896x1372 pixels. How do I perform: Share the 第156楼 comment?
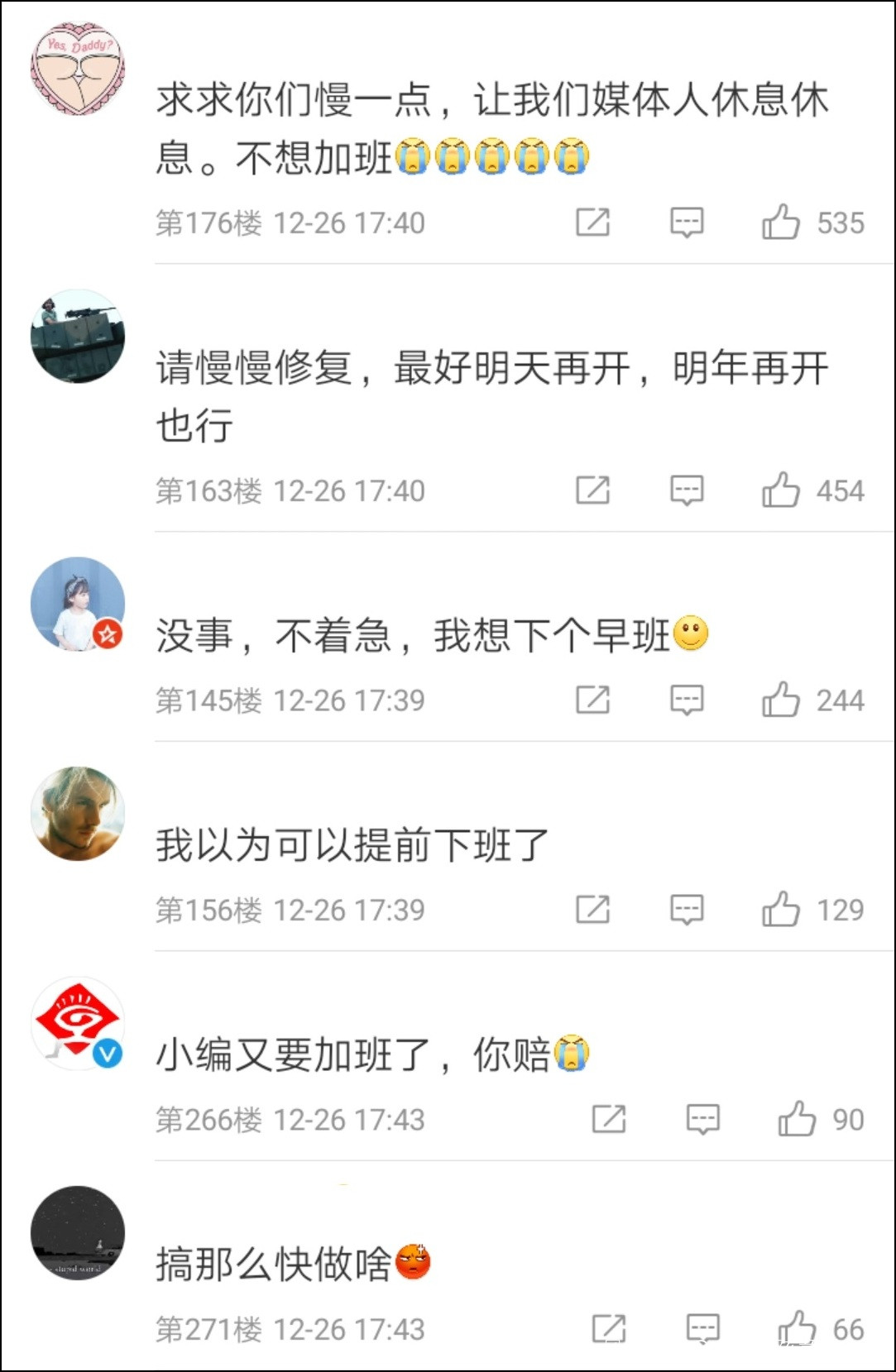[592, 909]
